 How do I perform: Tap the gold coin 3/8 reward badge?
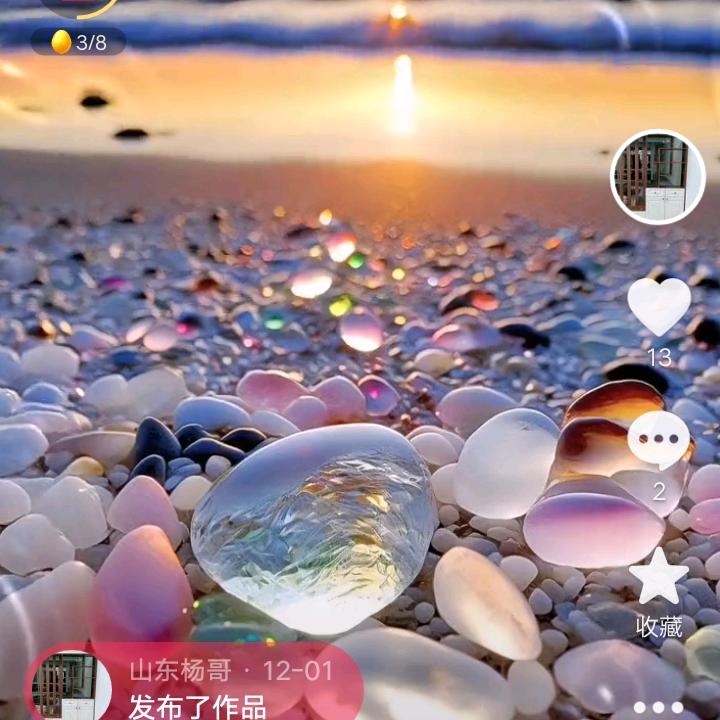pos(78,41)
